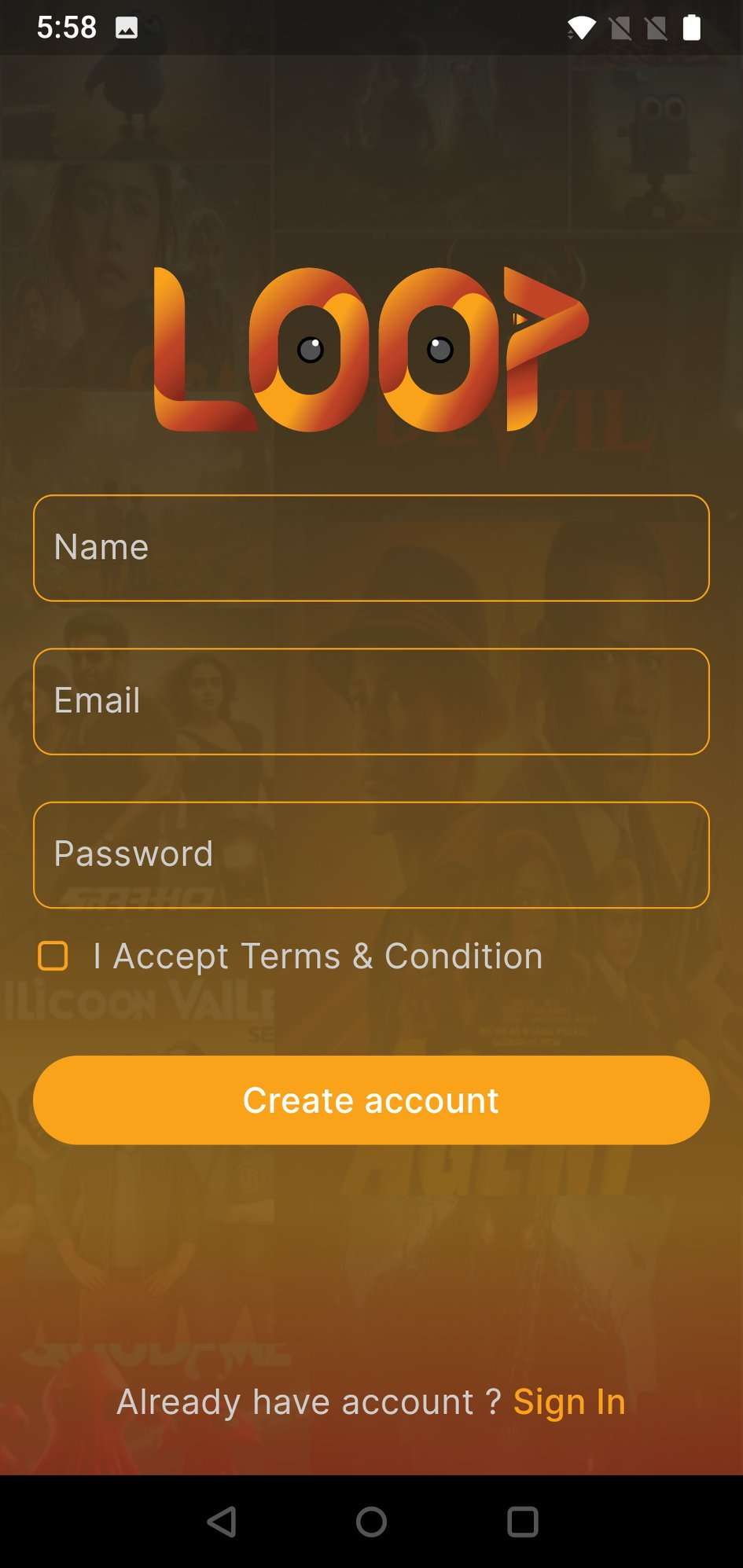Open the Sign In link
The width and height of the screenshot is (743, 1568).
pos(569,1402)
